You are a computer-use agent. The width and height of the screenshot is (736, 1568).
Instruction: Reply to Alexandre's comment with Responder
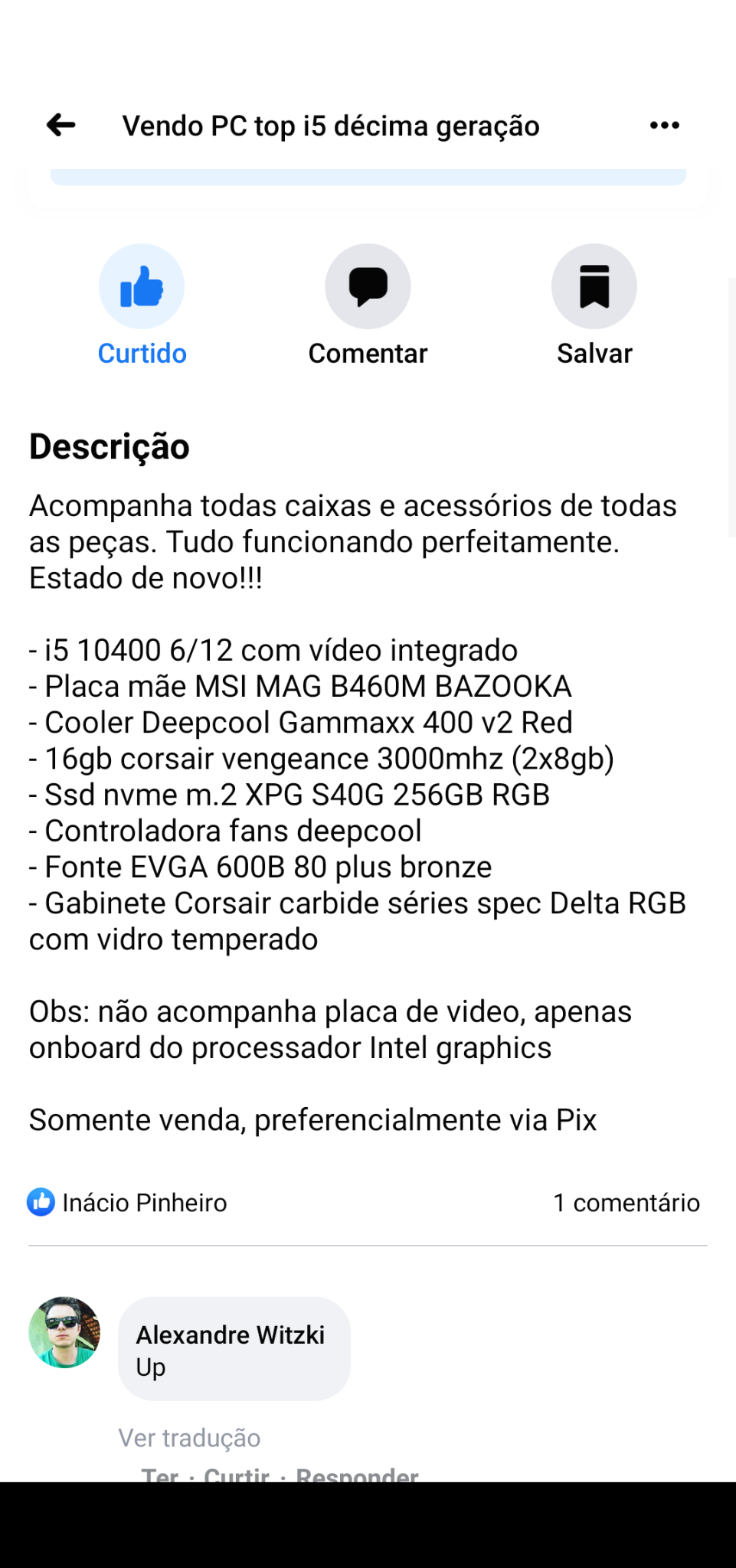pos(357,1474)
